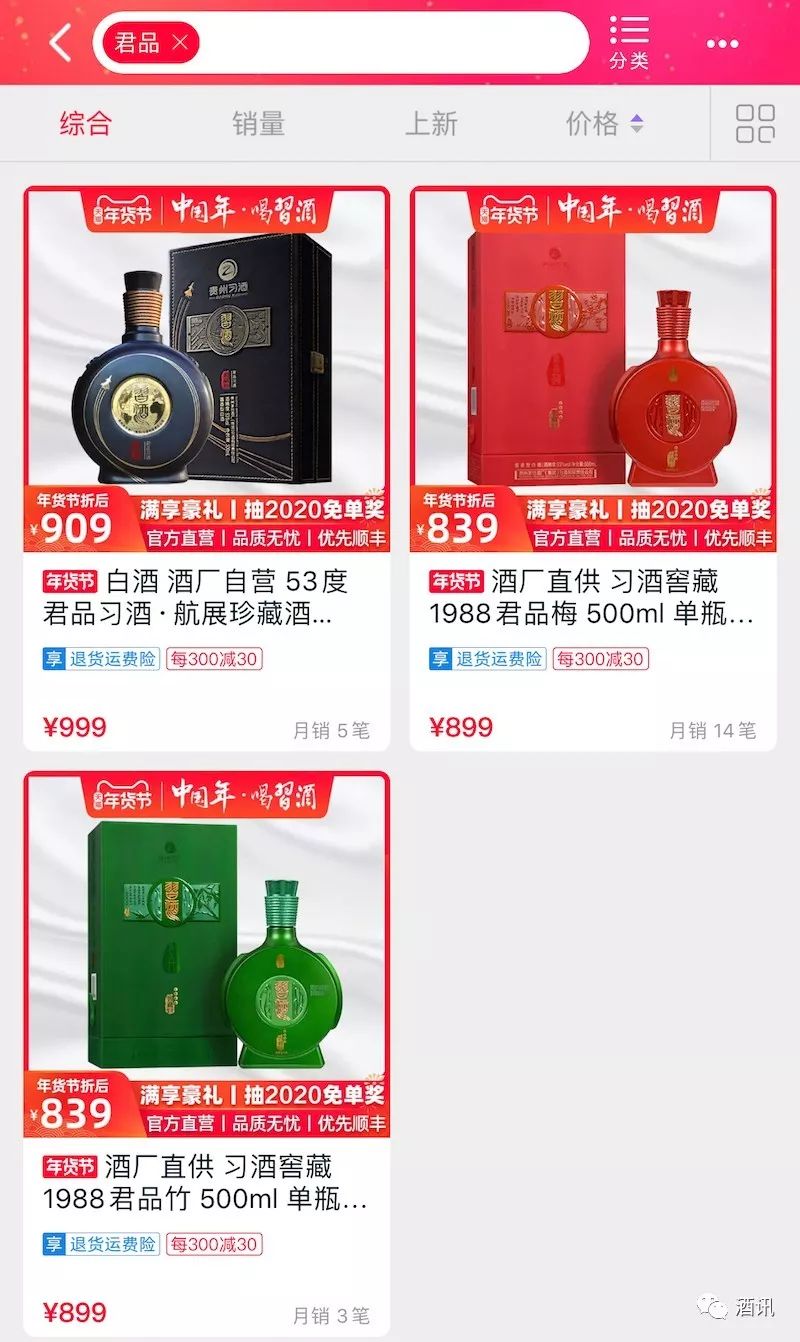Select the 综合 sorting tab
The height and width of the screenshot is (1342, 800).
pos(86,124)
